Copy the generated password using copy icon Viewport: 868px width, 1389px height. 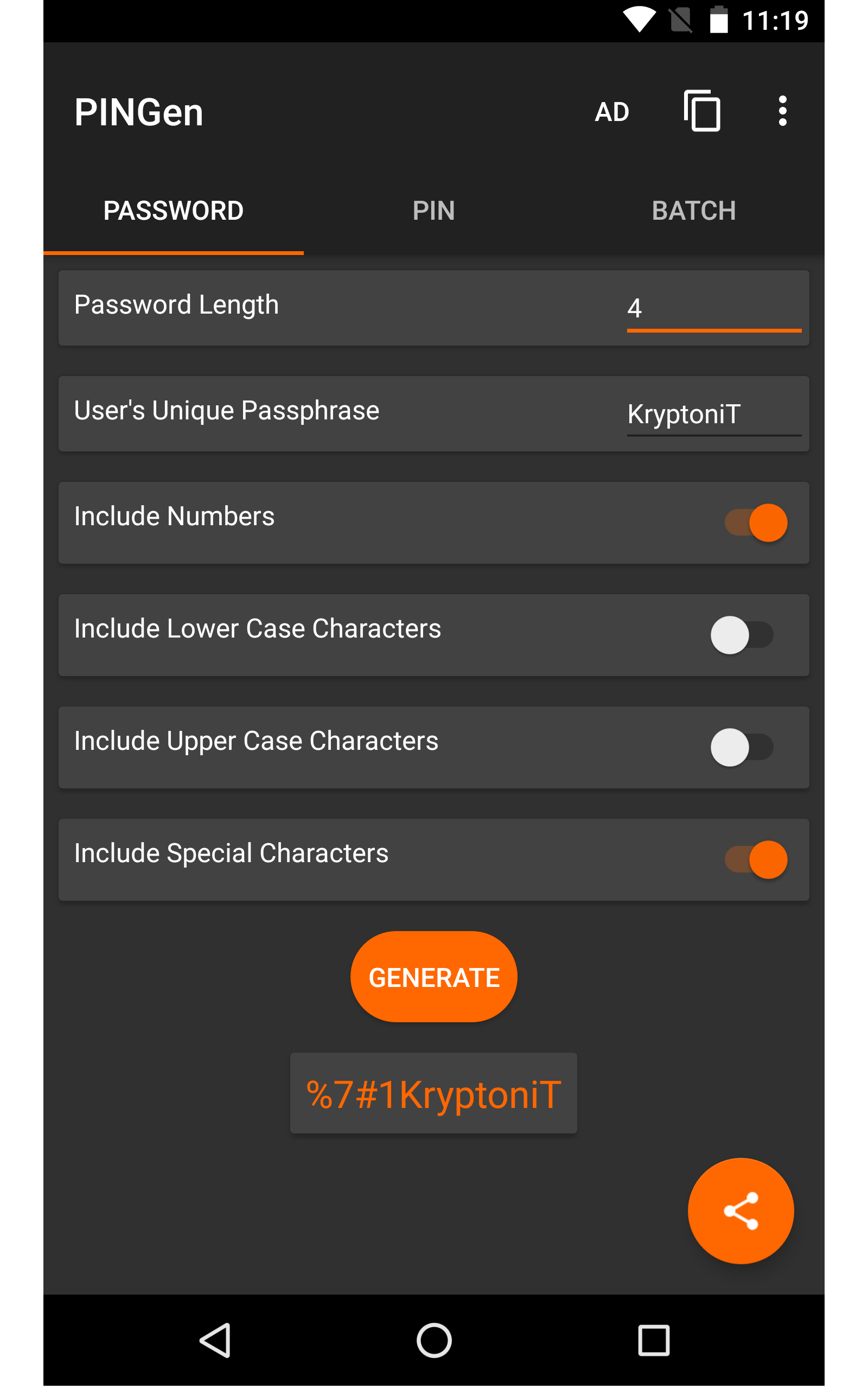[x=702, y=111]
